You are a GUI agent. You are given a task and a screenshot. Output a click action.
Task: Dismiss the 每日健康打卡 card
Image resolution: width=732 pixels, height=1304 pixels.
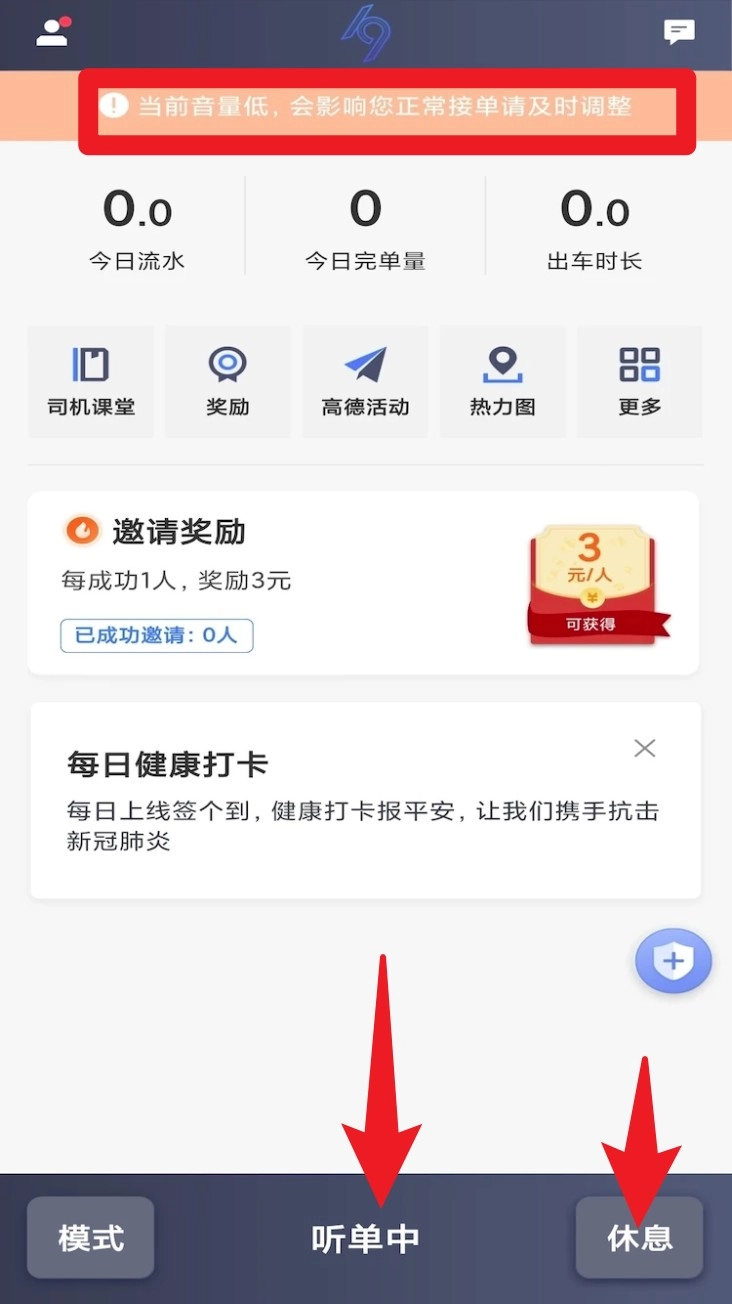click(x=645, y=748)
